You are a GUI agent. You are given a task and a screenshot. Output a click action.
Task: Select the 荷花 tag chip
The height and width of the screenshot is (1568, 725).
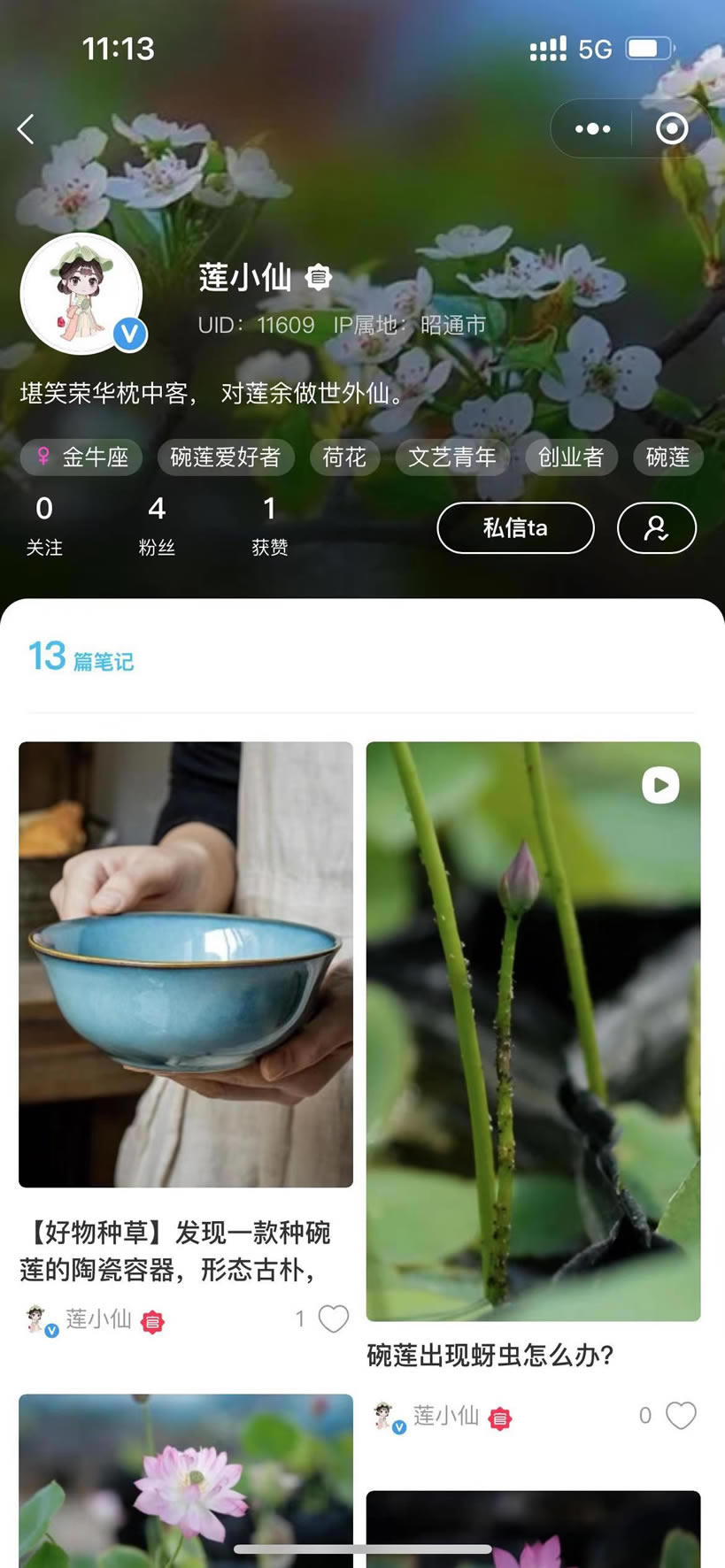(344, 457)
